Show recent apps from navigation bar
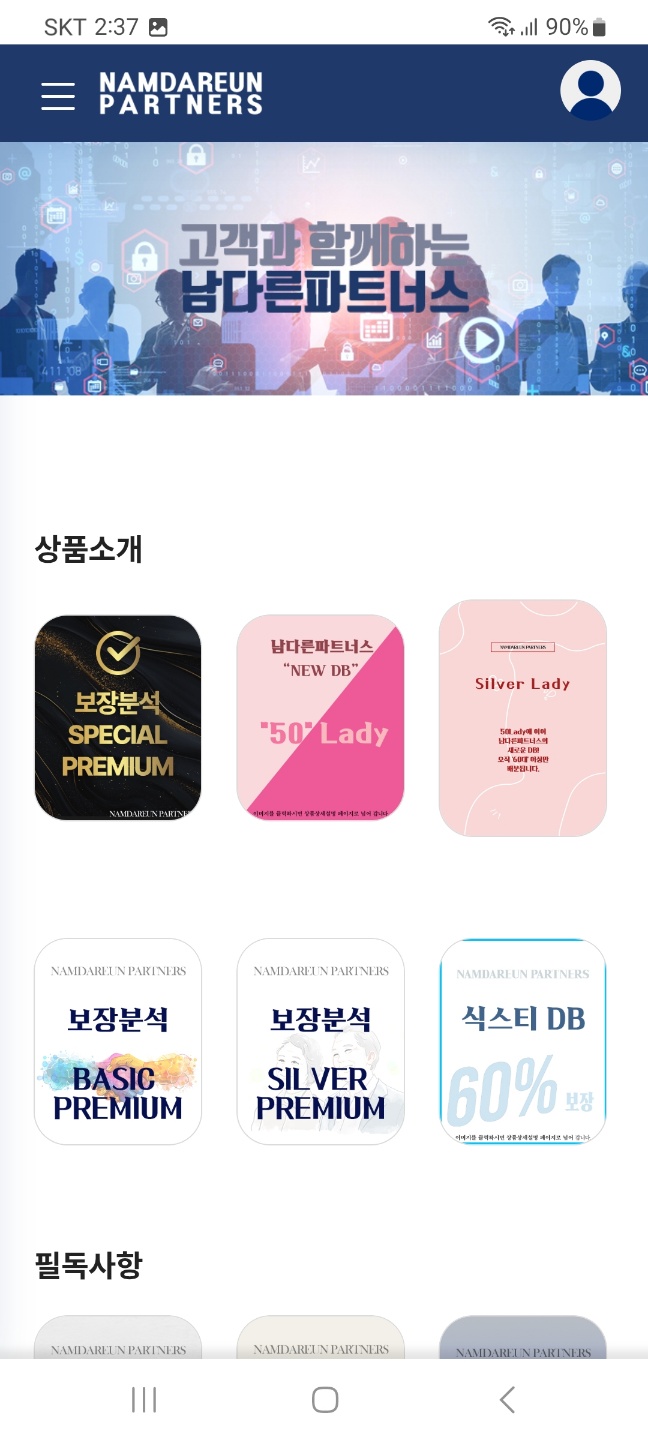 click(x=144, y=1400)
